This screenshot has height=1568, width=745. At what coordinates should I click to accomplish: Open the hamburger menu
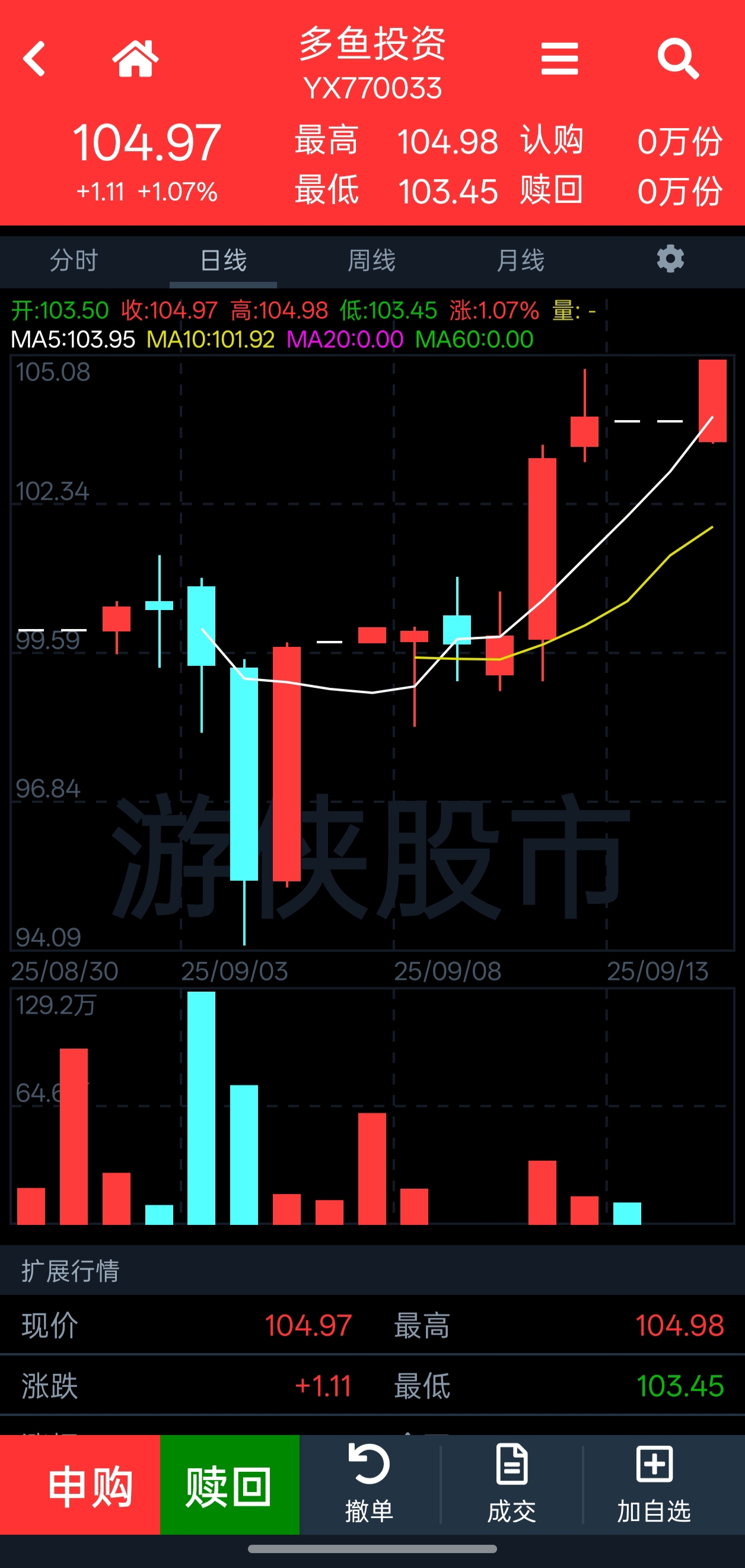tap(559, 59)
